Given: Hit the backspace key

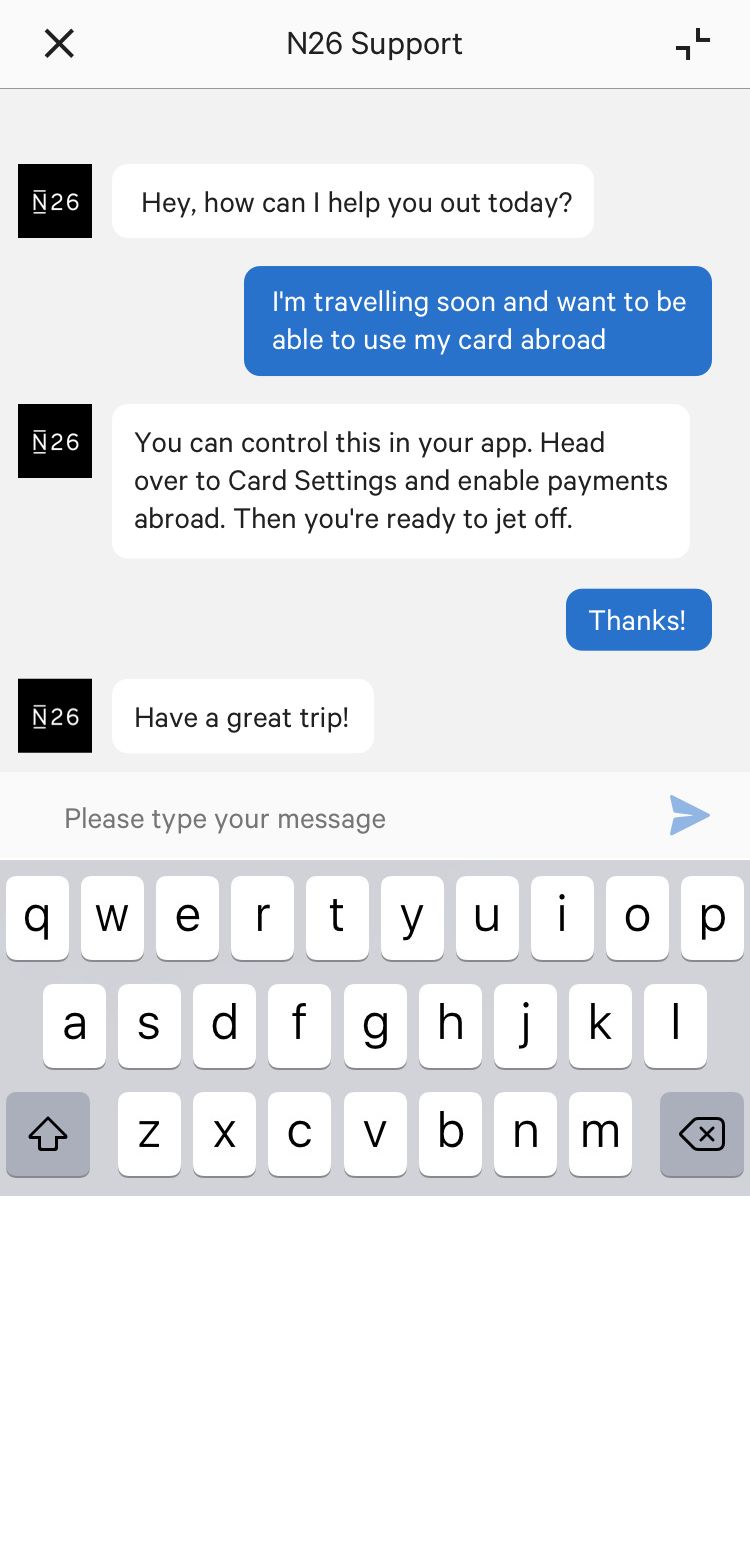Looking at the screenshot, I should 701,1134.
